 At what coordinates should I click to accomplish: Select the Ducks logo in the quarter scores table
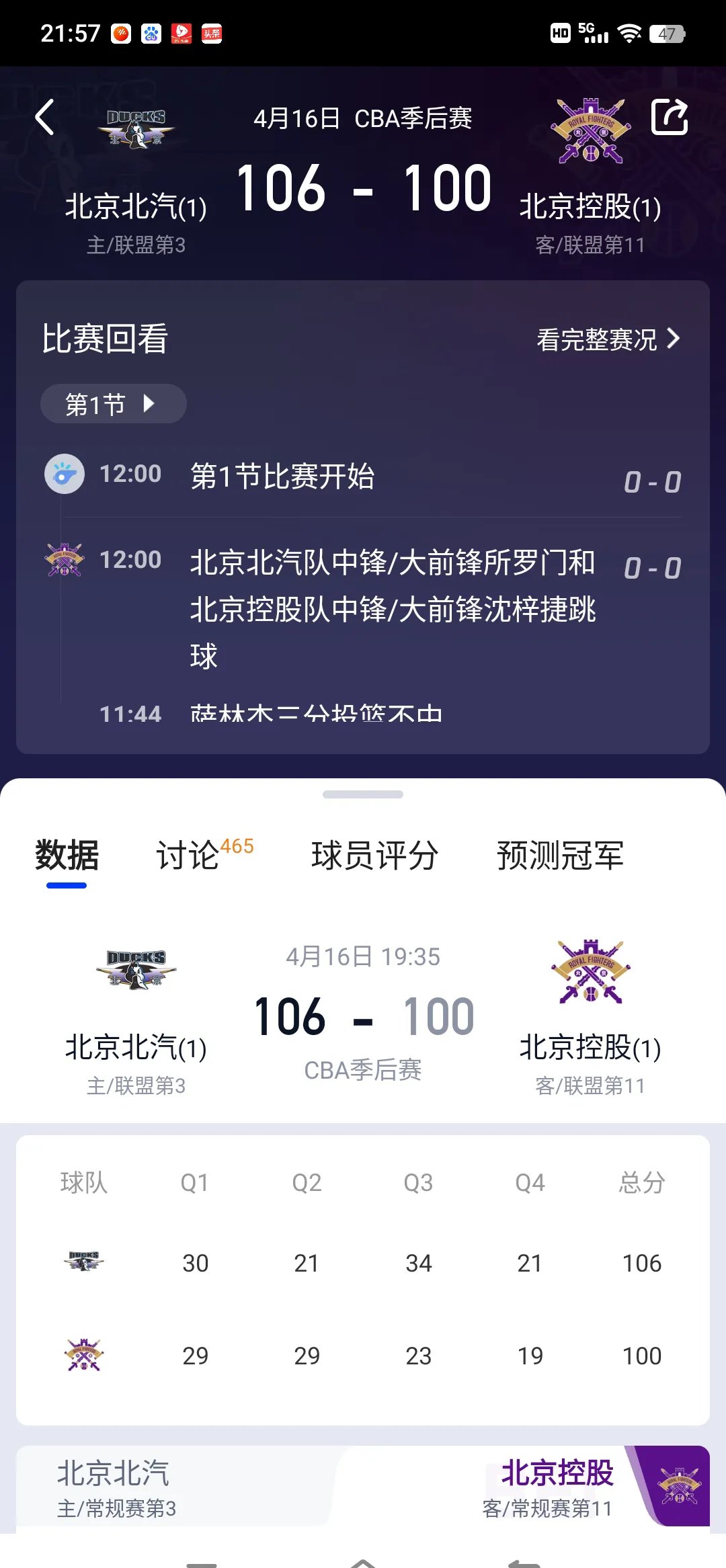pos(83,1262)
